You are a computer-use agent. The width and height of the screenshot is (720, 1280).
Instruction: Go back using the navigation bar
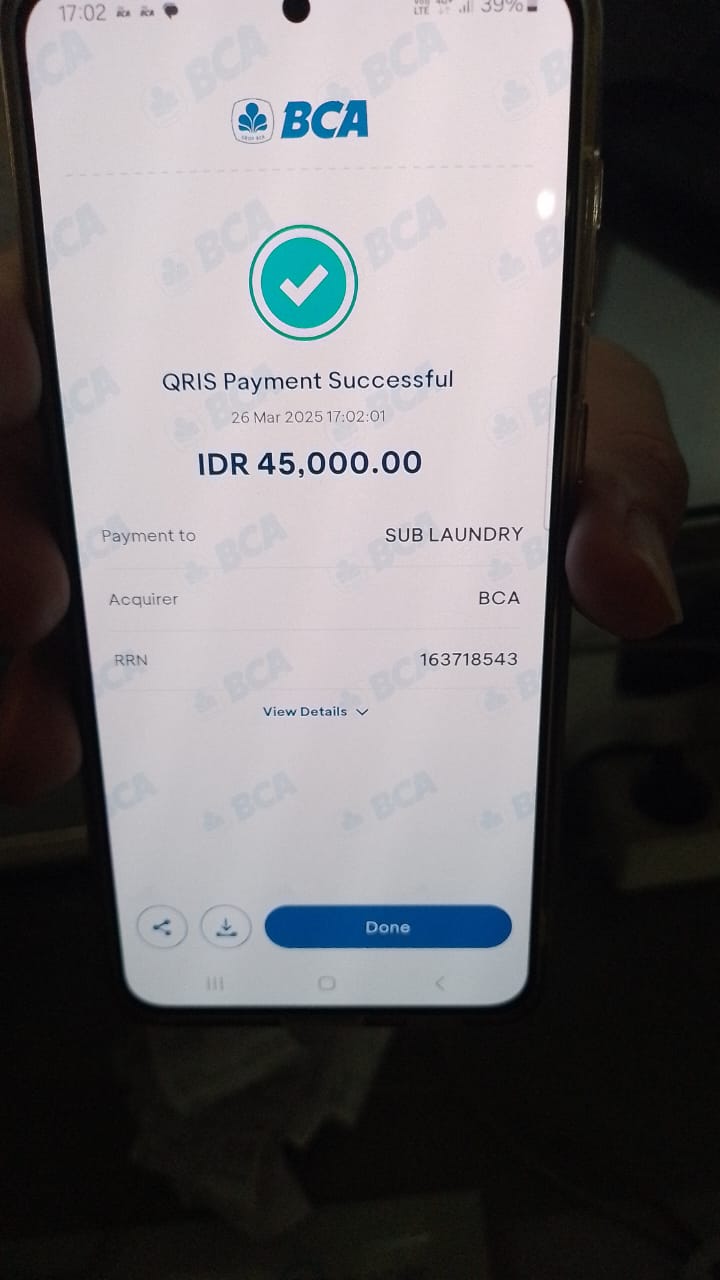click(x=439, y=984)
